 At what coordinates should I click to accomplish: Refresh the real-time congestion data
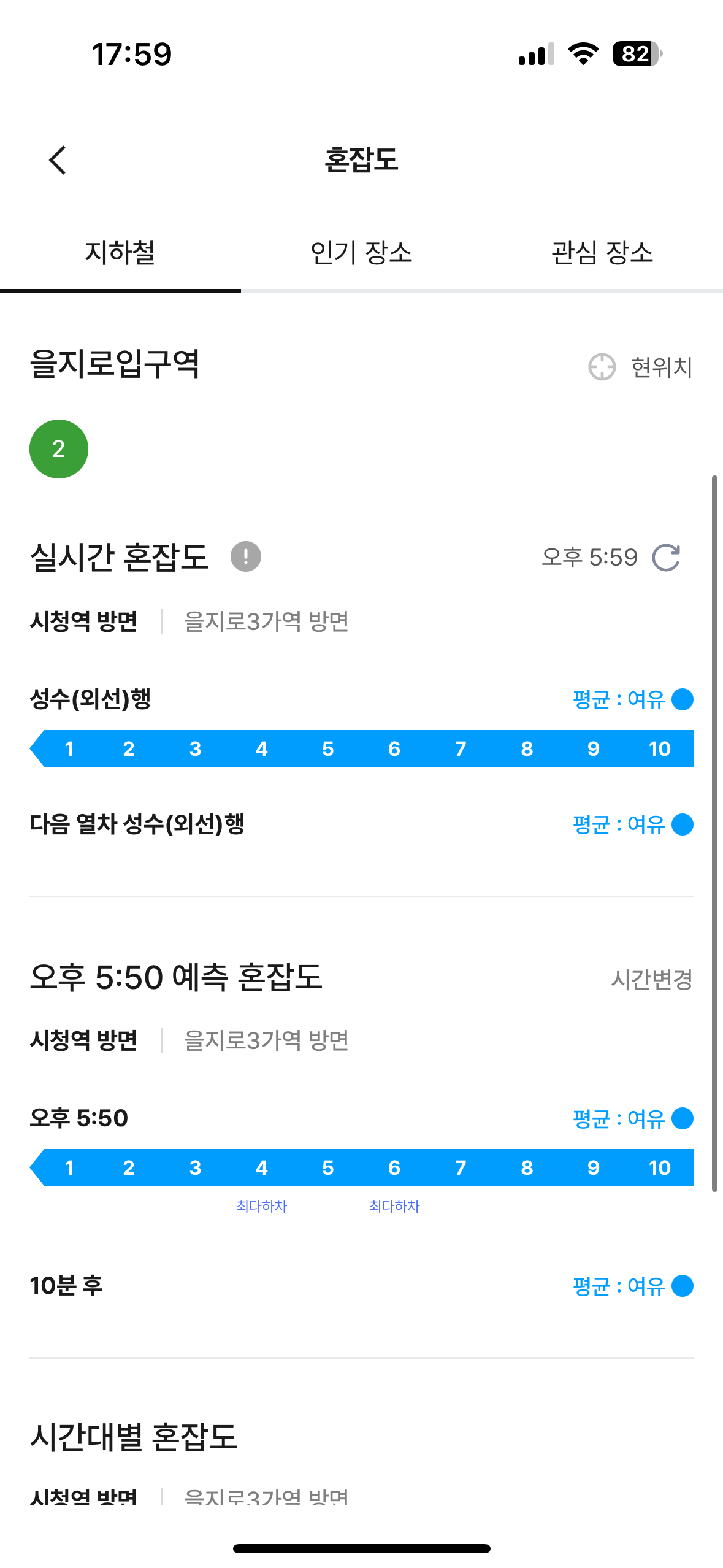pos(667,558)
